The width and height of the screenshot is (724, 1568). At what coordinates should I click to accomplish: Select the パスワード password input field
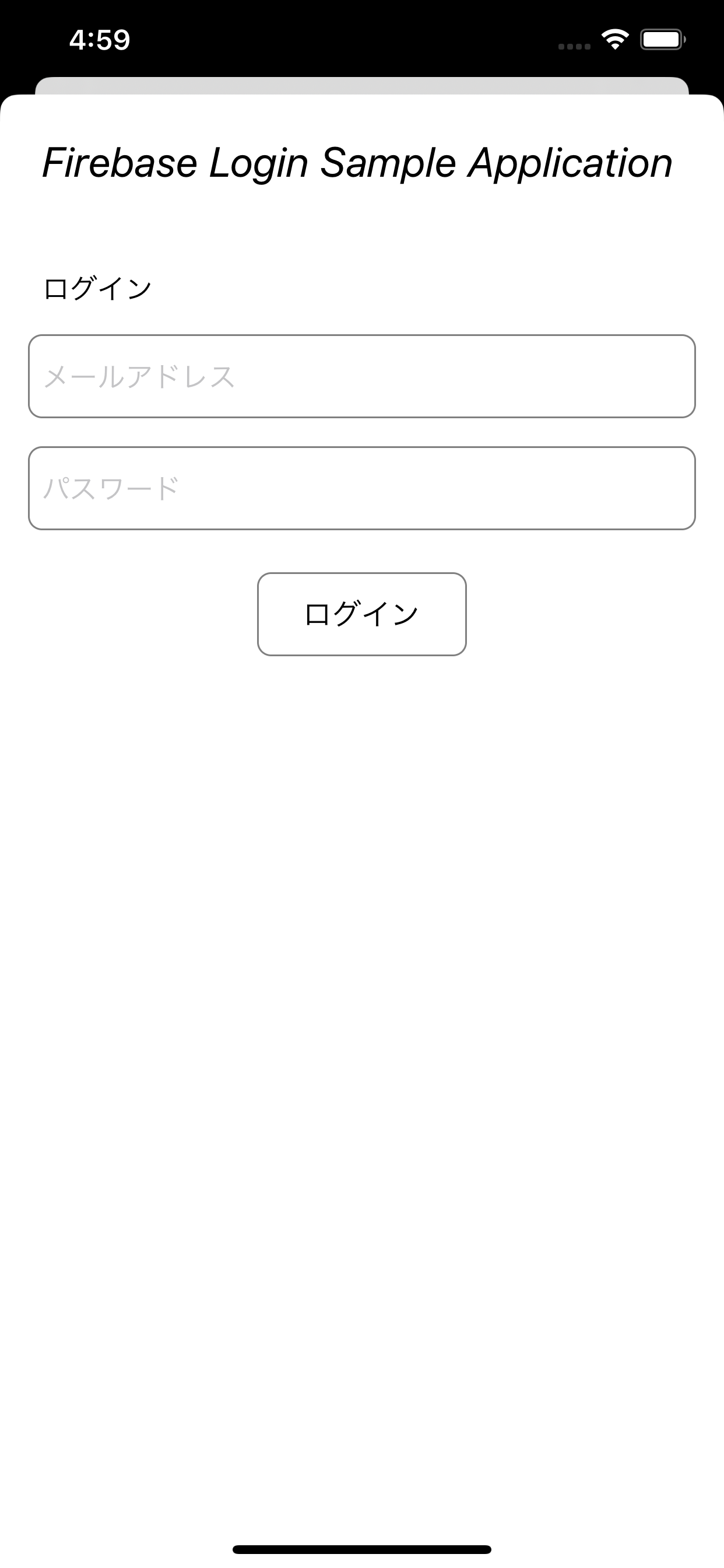tap(361, 488)
